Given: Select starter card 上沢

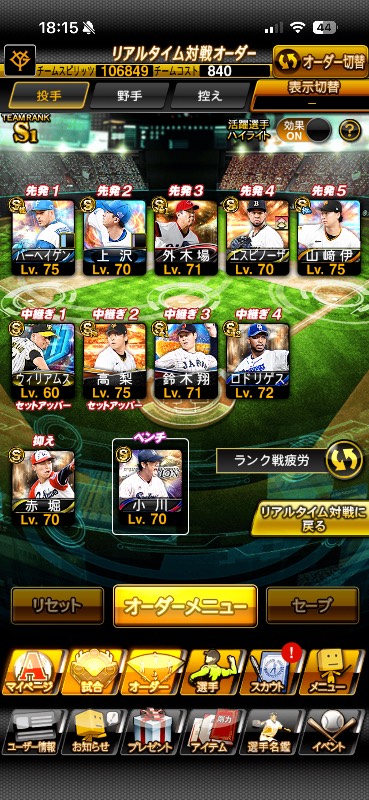Looking at the screenshot, I should click(x=114, y=238).
